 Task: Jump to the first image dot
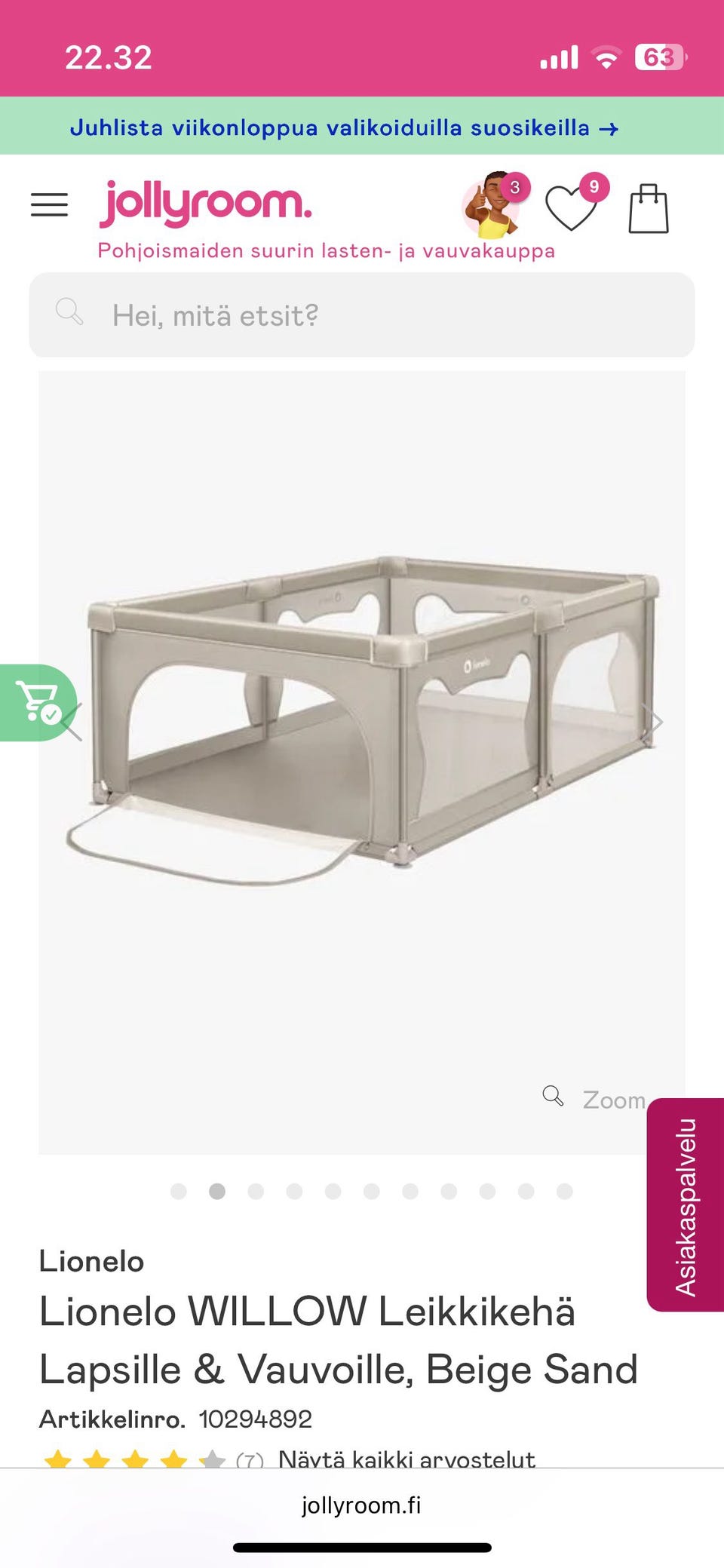click(179, 1191)
